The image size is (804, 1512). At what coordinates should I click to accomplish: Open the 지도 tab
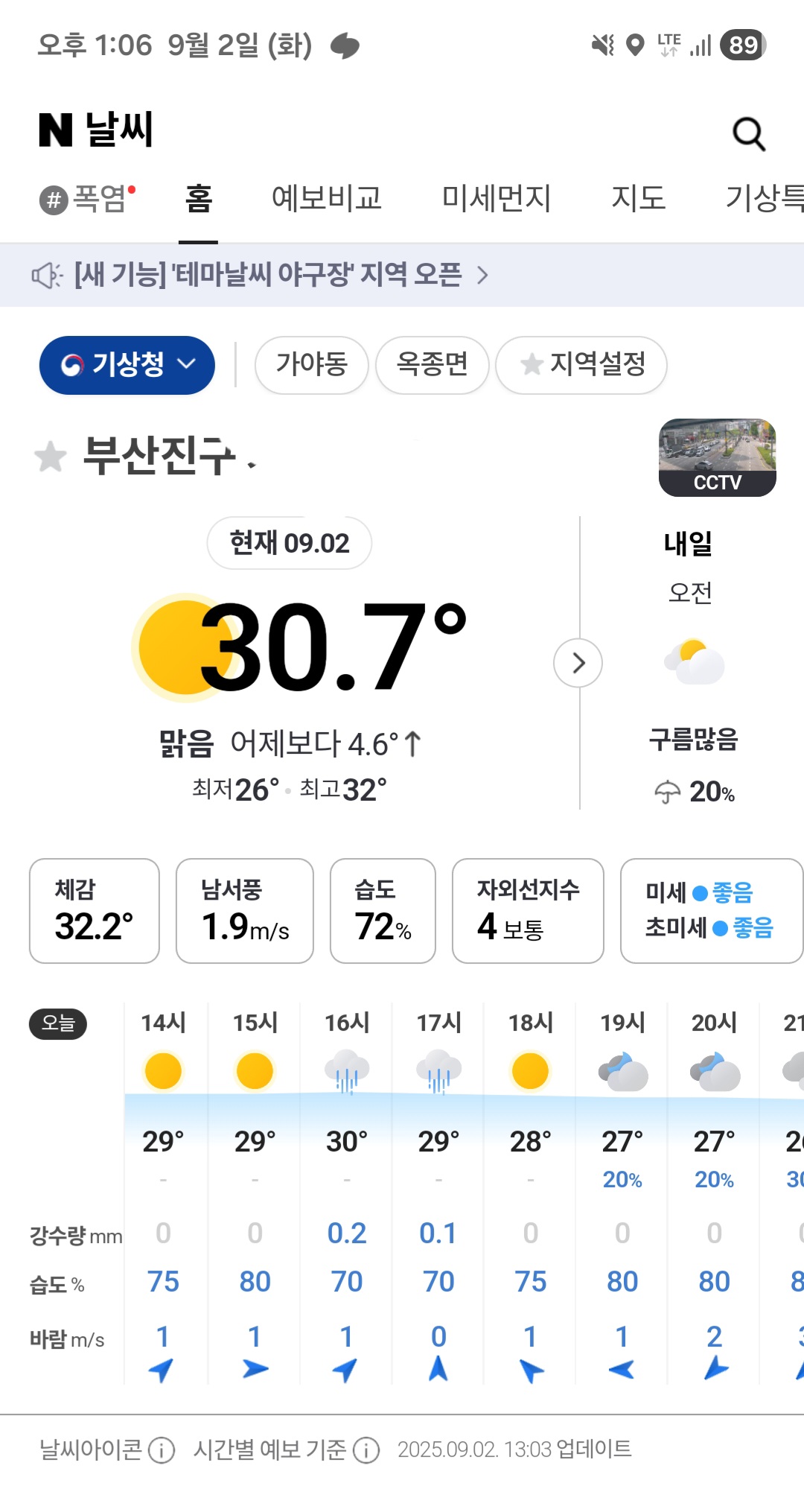tap(638, 198)
